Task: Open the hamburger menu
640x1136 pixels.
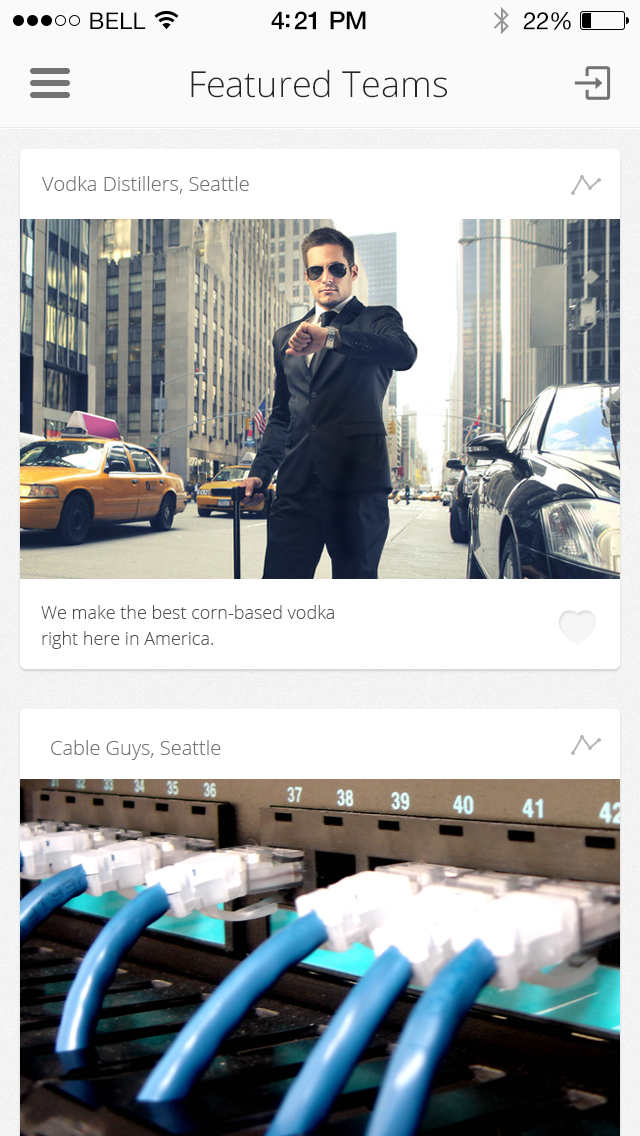Action: [x=50, y=83]
